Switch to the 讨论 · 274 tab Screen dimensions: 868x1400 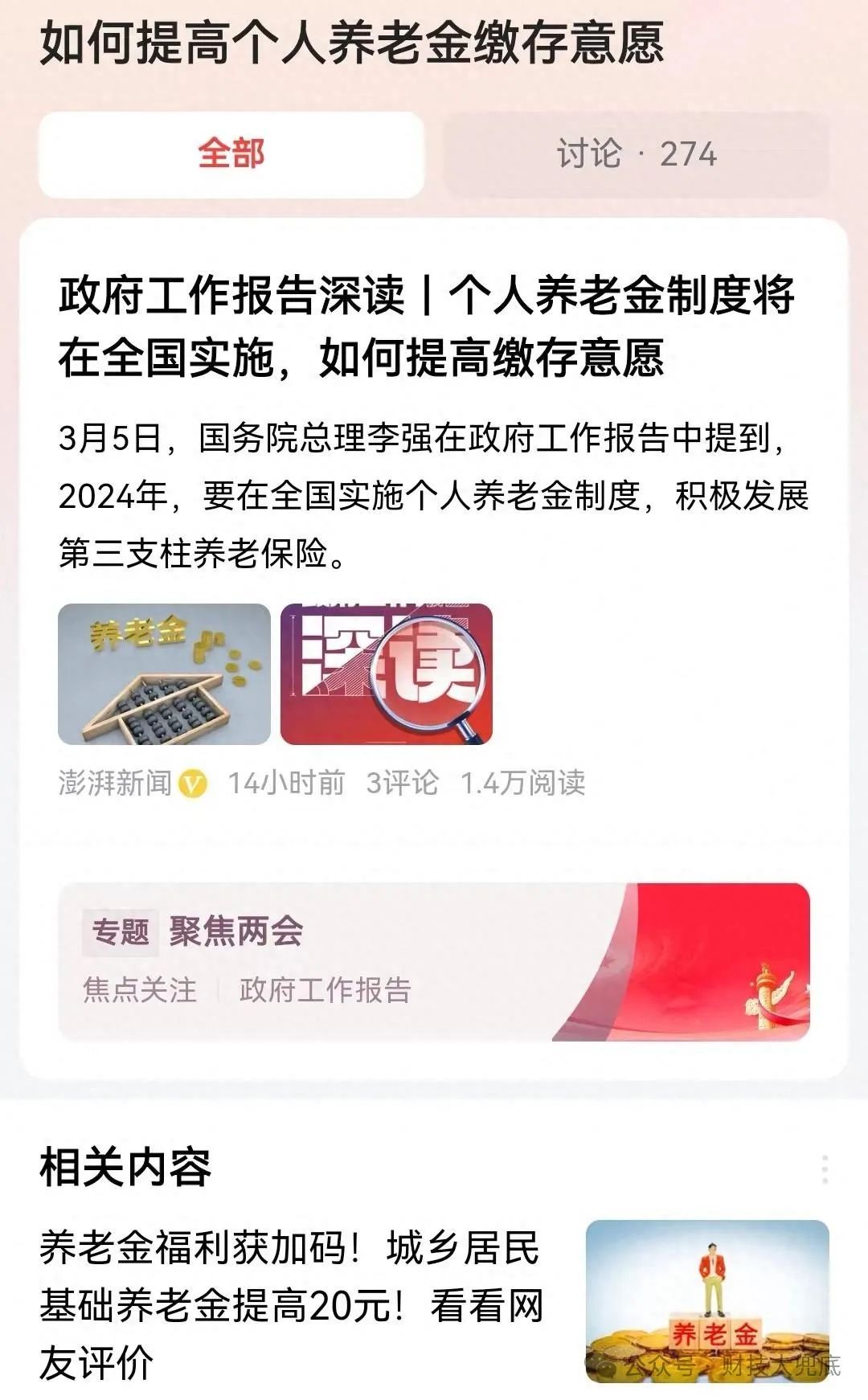(637, 154)
